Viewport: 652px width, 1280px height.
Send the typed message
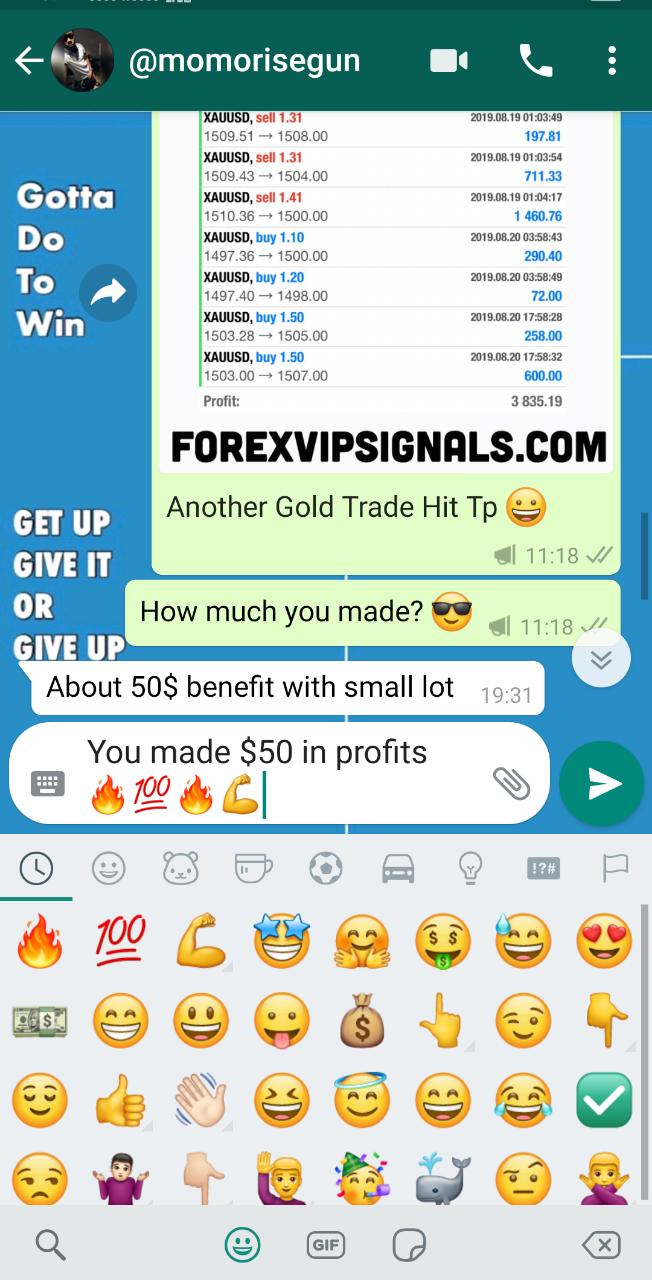tap(601, 783)
